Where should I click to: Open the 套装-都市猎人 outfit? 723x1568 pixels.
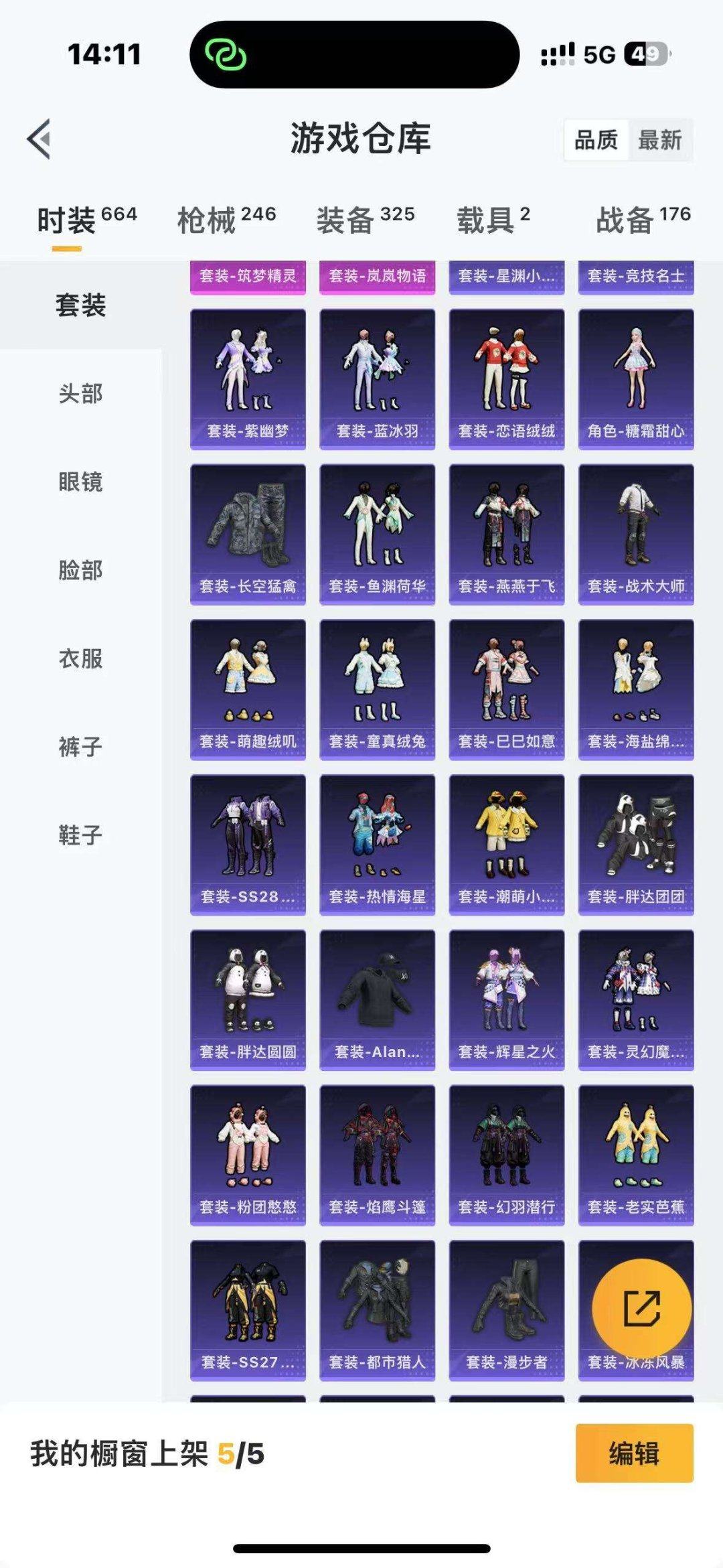(x=377, y=1310)
